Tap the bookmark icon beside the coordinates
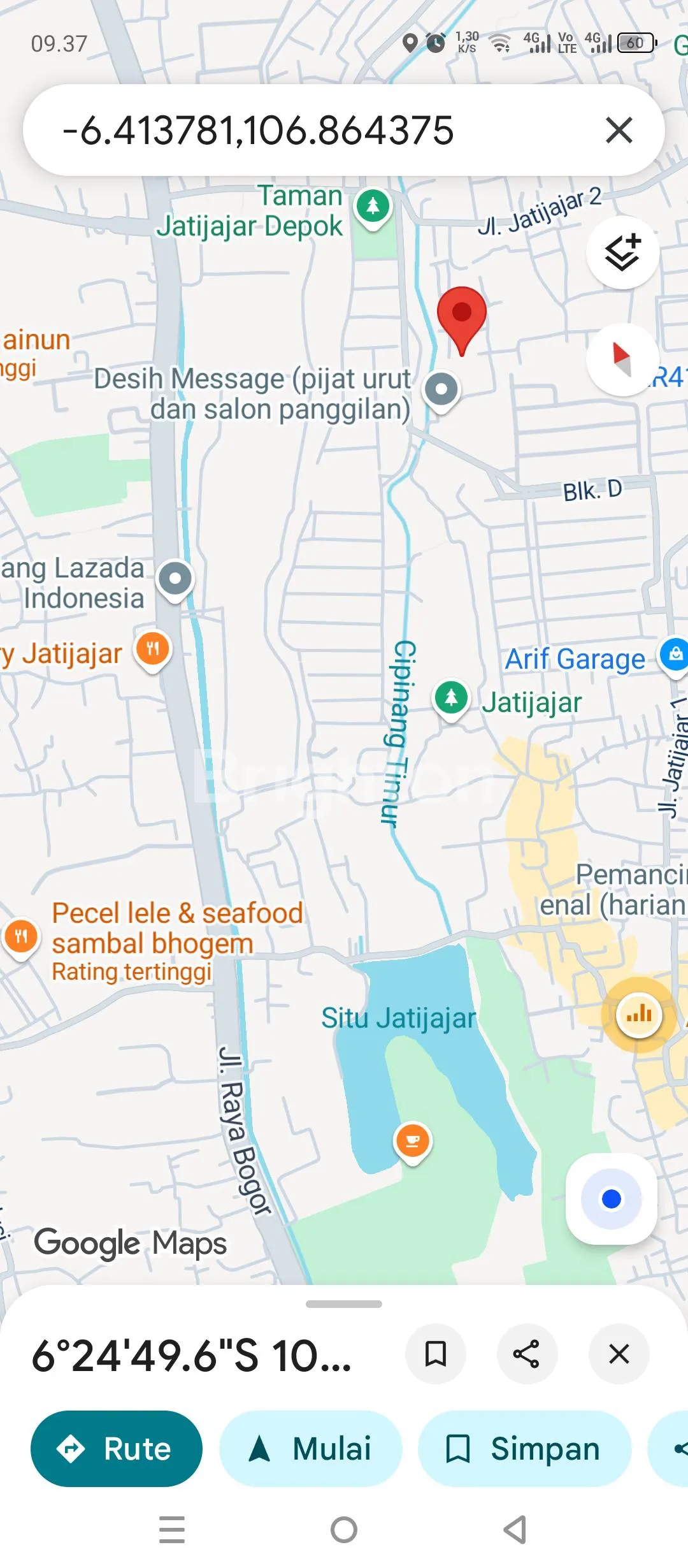This screenshot has width=688, height=1568. 436,1354
